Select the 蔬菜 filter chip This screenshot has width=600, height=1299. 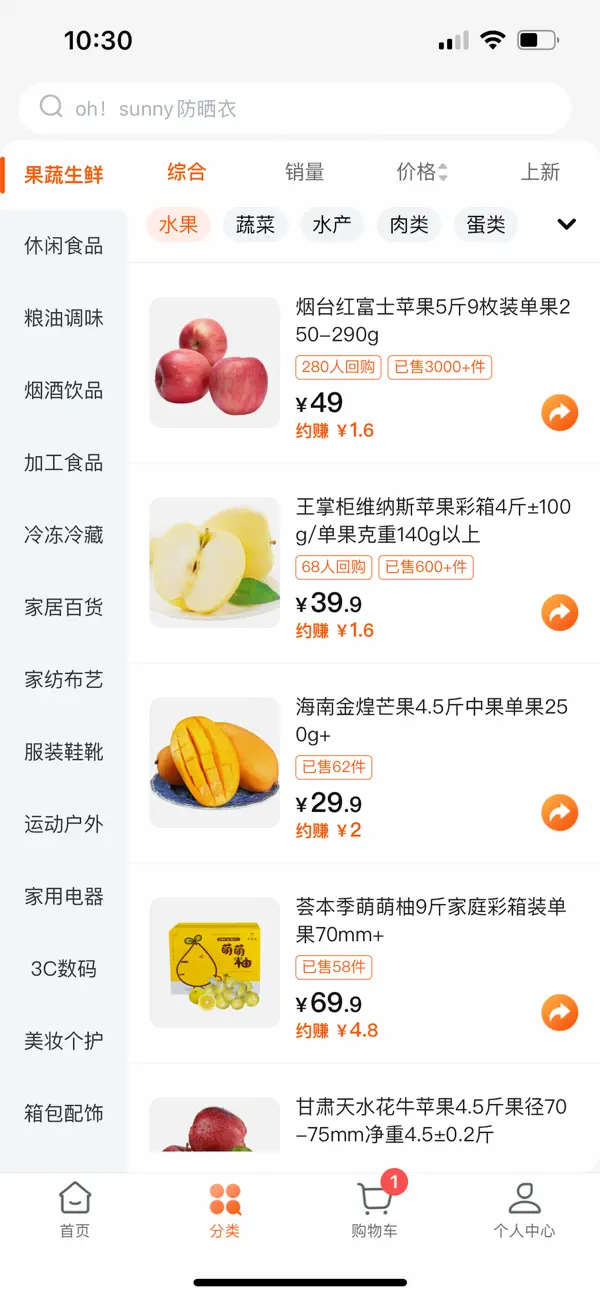255,225
